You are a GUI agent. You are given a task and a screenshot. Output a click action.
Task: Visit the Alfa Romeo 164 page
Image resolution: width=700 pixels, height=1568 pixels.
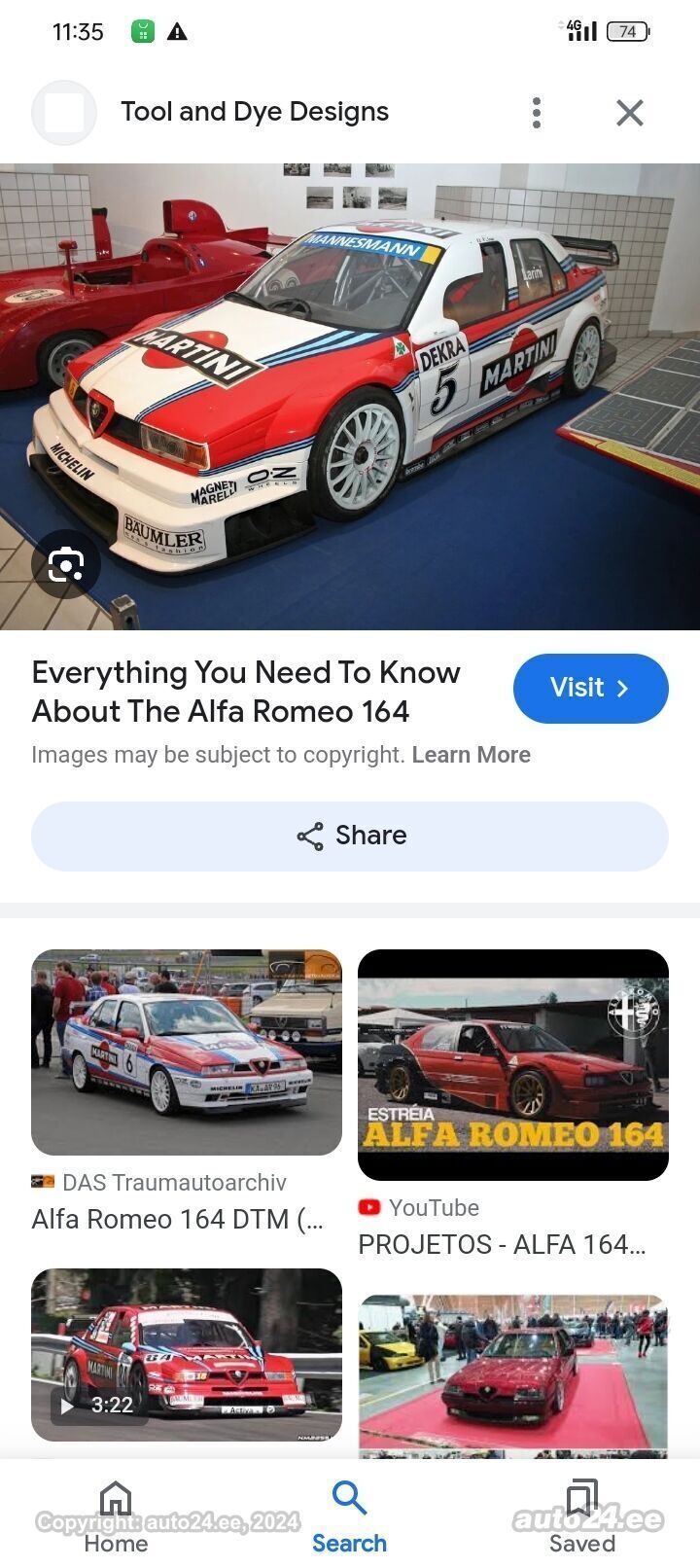point(590,689)
